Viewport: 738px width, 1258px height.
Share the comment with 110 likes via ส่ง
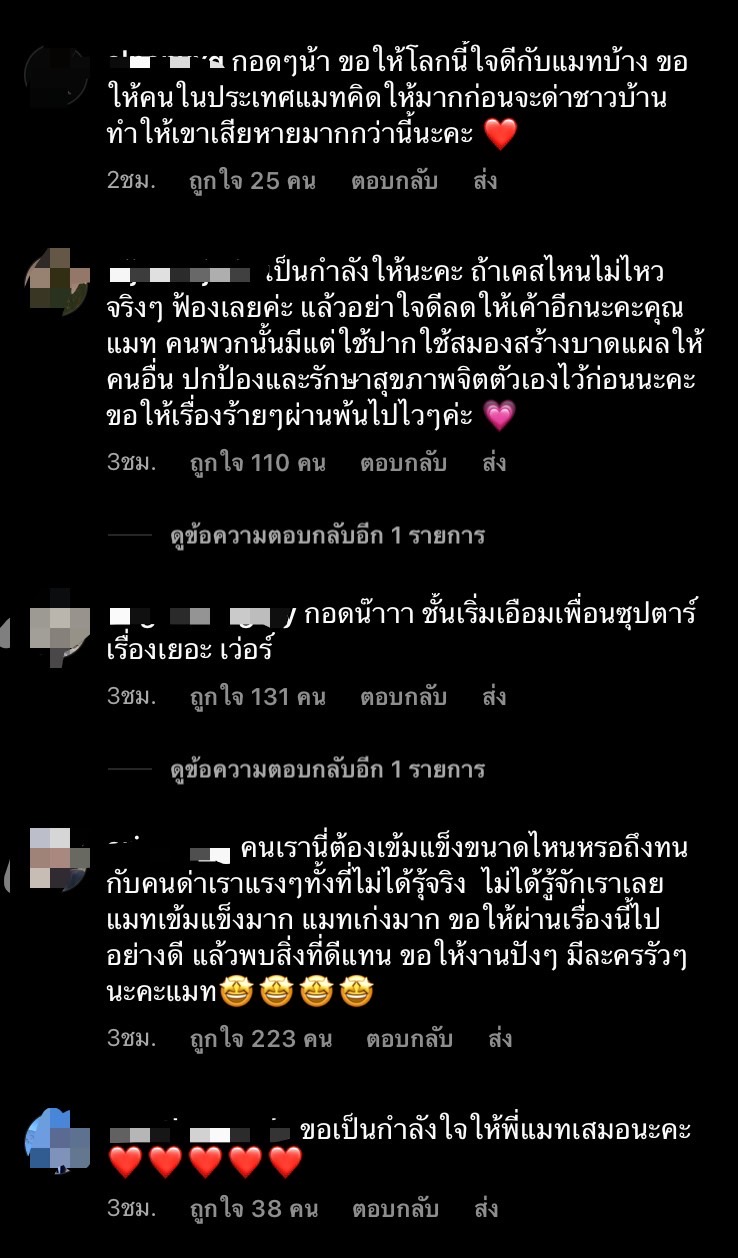pos(494,463)
